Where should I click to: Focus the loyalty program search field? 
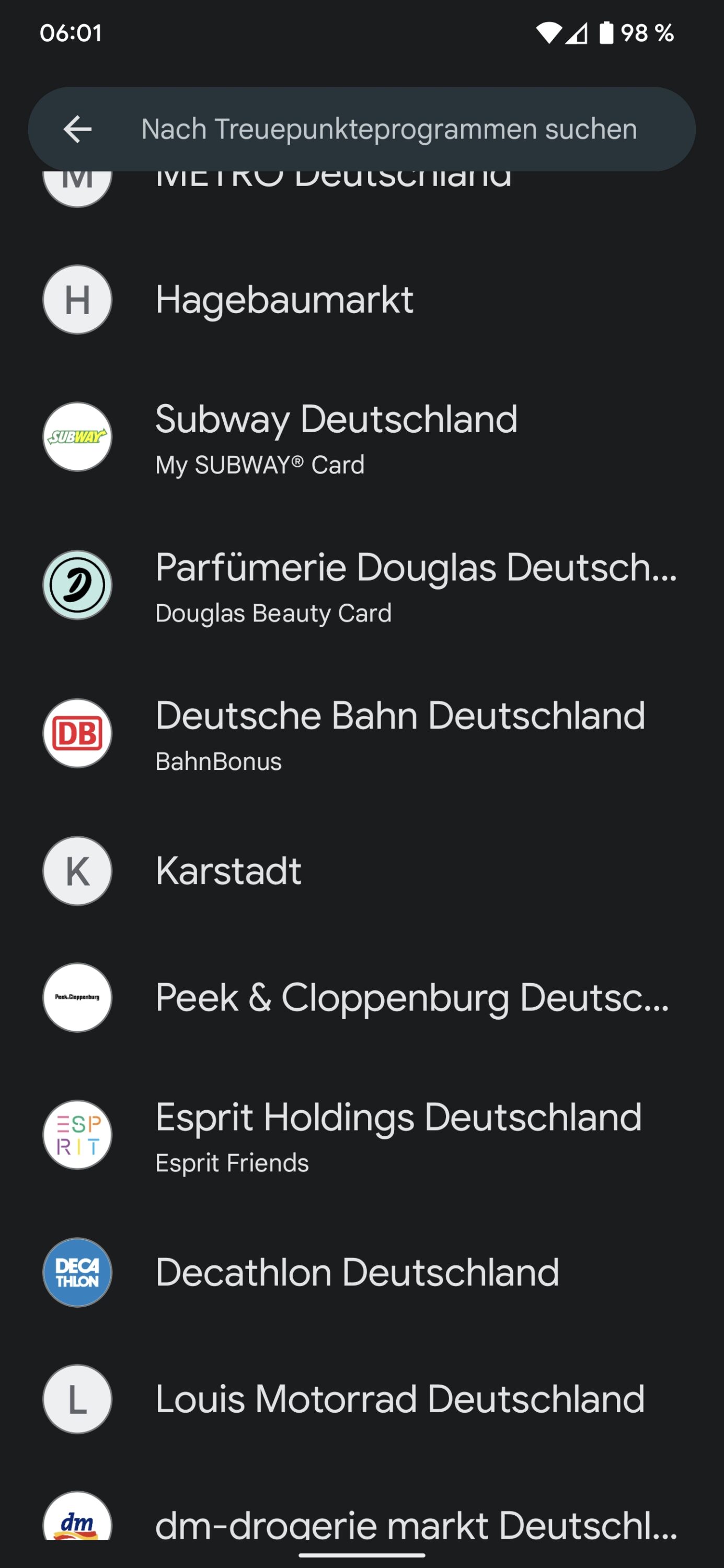tap(390, 129)
